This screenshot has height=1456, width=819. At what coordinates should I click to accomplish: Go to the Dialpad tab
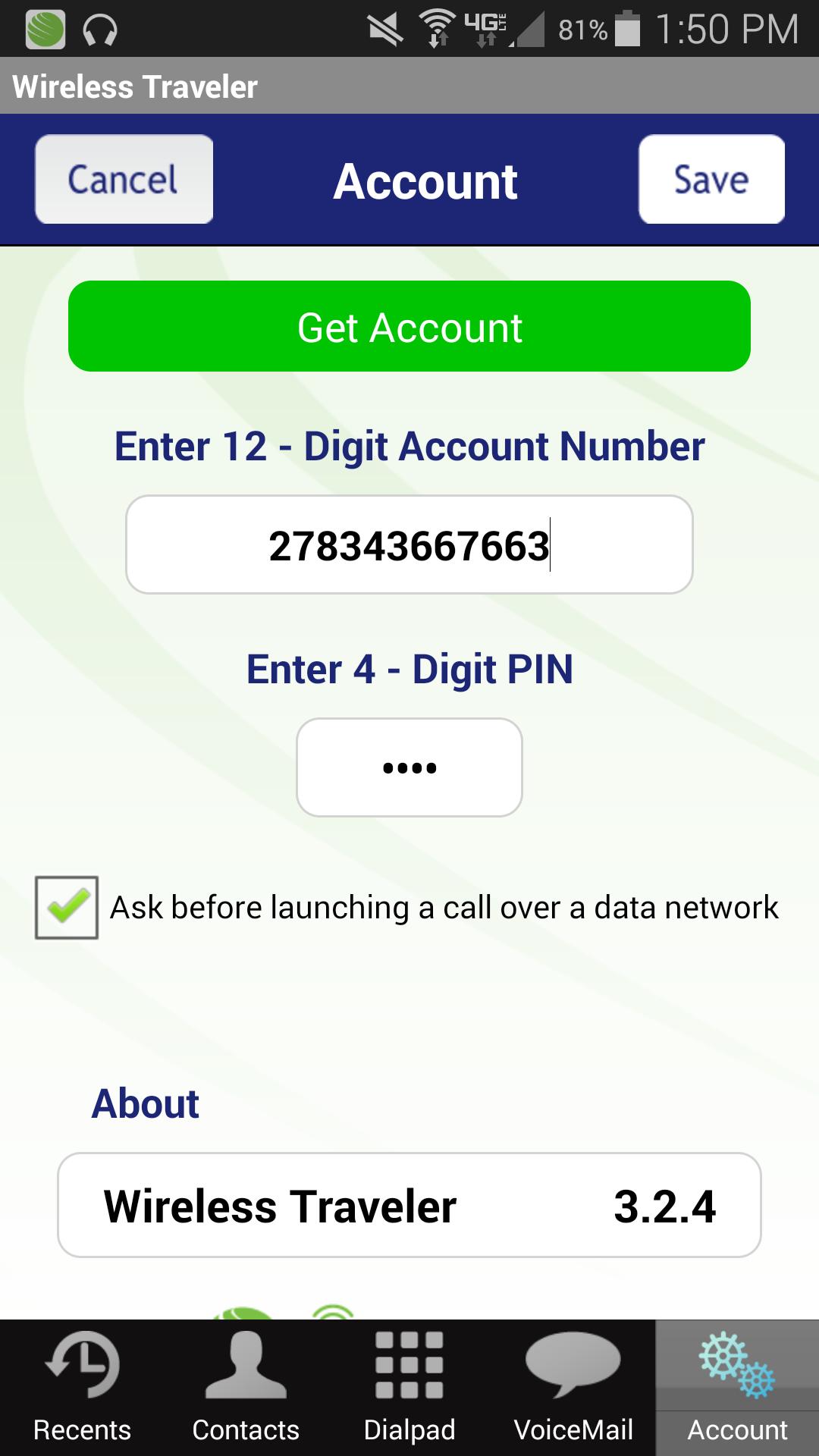[x=409, y=1388]
